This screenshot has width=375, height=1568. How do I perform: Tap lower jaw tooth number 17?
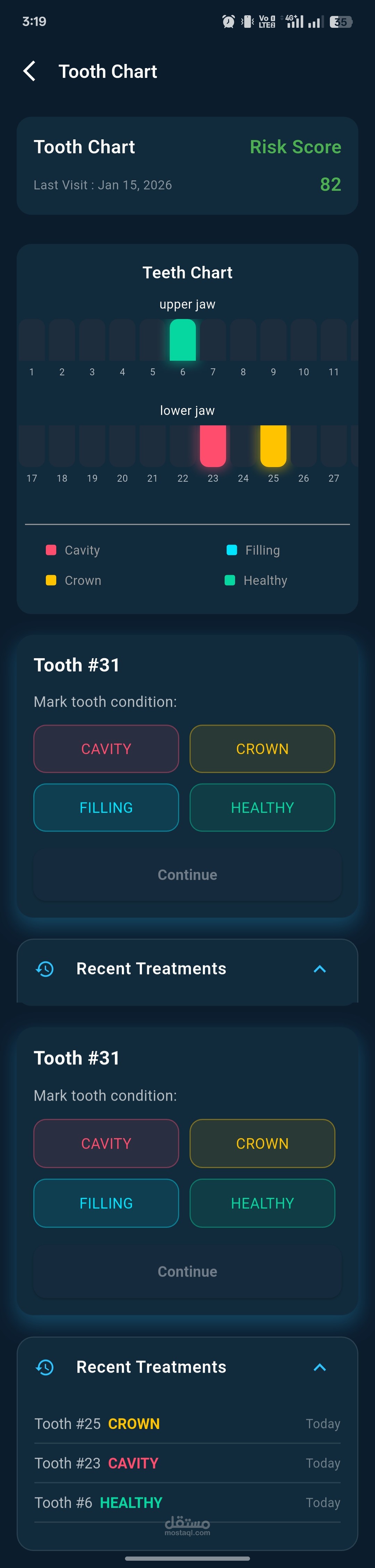pos(32,446)
